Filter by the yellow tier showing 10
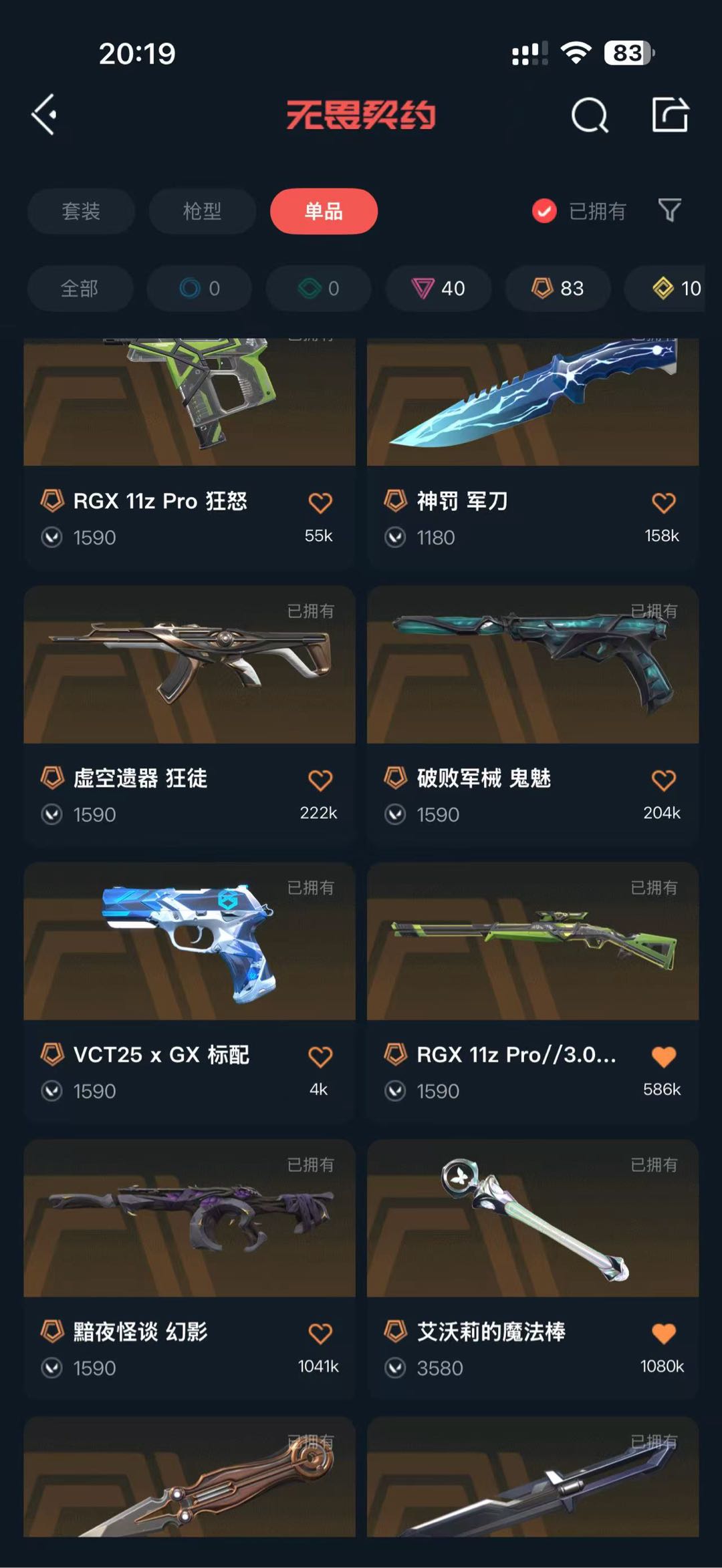 pyautogui.click(x=675, y=289)
